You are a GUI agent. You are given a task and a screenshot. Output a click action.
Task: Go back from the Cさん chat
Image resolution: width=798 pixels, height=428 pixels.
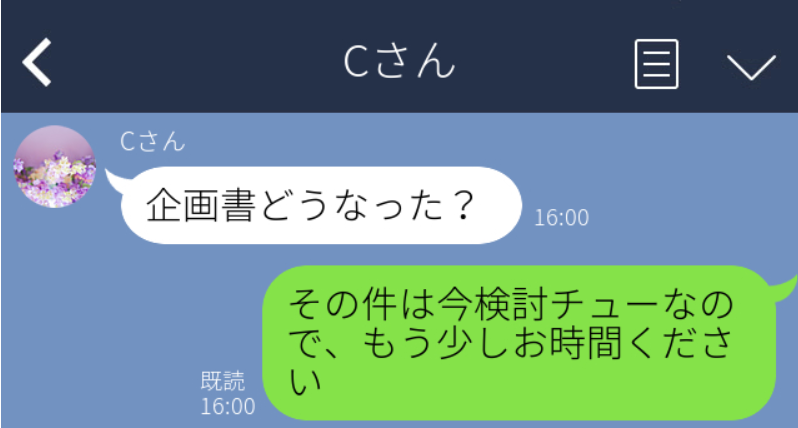point(38,65)
